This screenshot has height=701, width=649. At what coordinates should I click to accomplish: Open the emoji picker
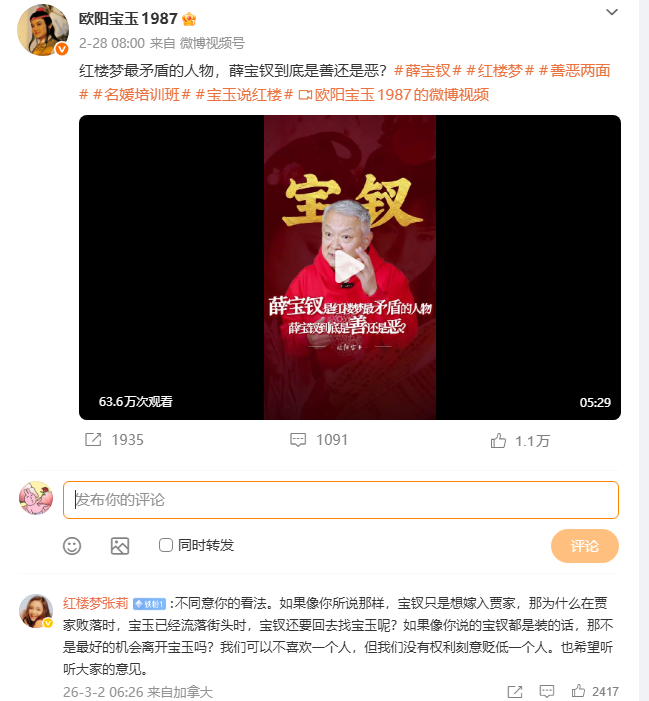click(x=72, y=545)
